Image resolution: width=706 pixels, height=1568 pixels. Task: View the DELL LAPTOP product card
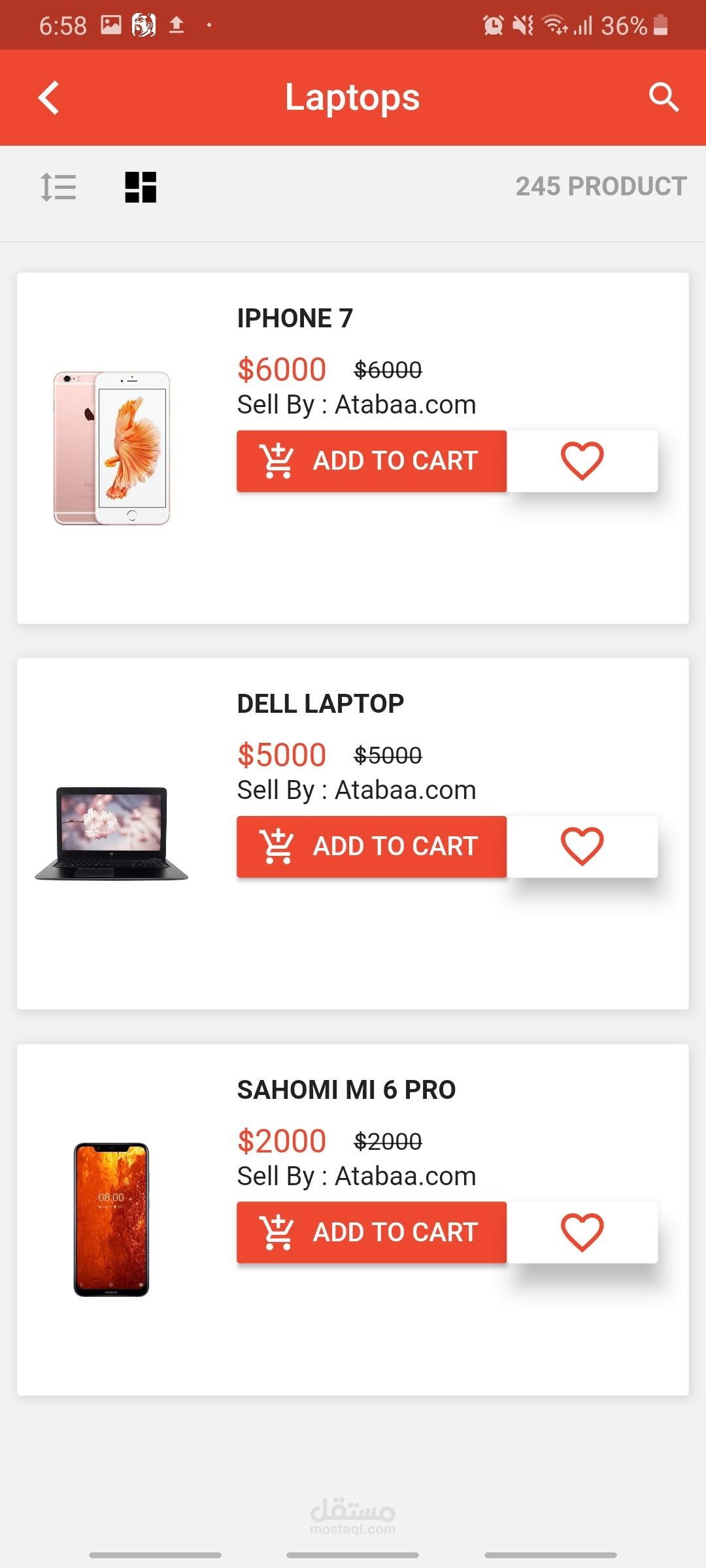pos(353,834)
